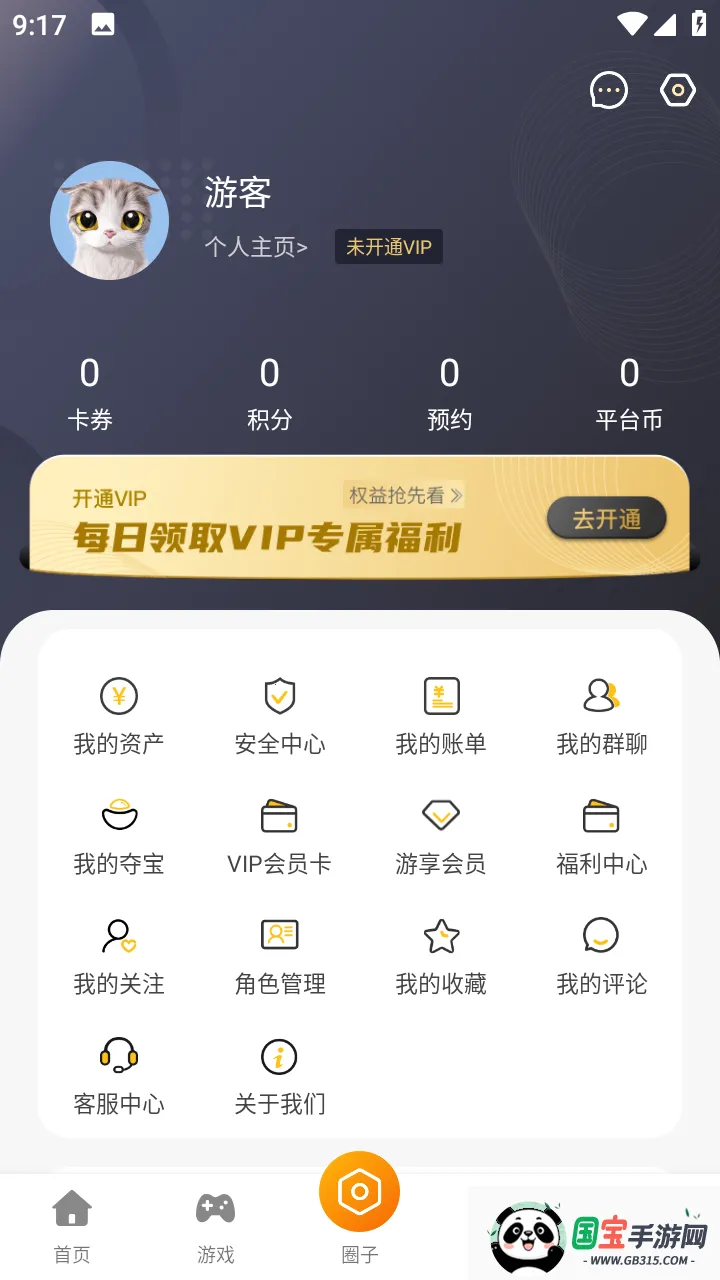Open 安全中心 (Security Center)

coord(279,714)
